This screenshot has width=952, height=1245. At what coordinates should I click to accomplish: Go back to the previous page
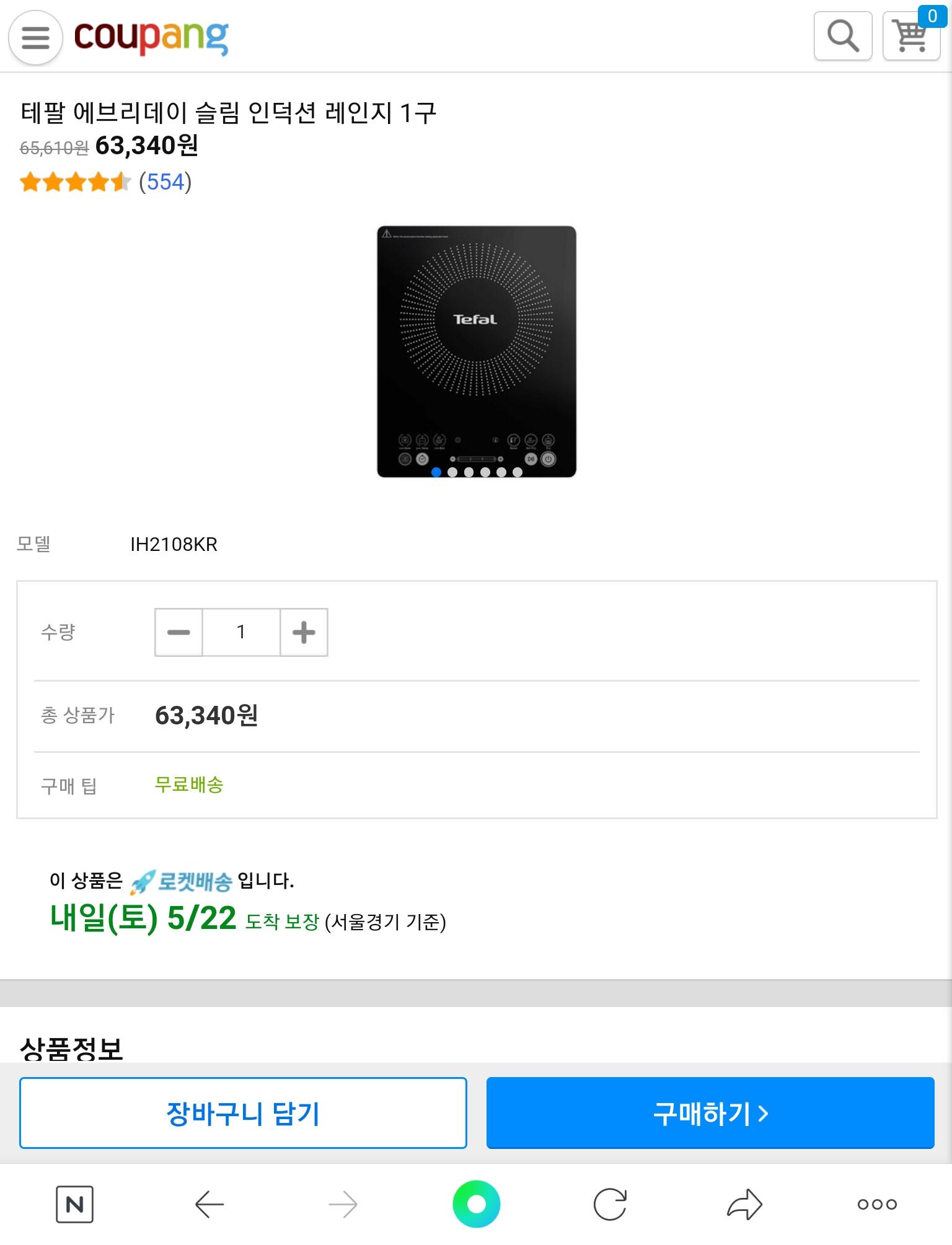pyautogui.click(x=209, y=1204)
